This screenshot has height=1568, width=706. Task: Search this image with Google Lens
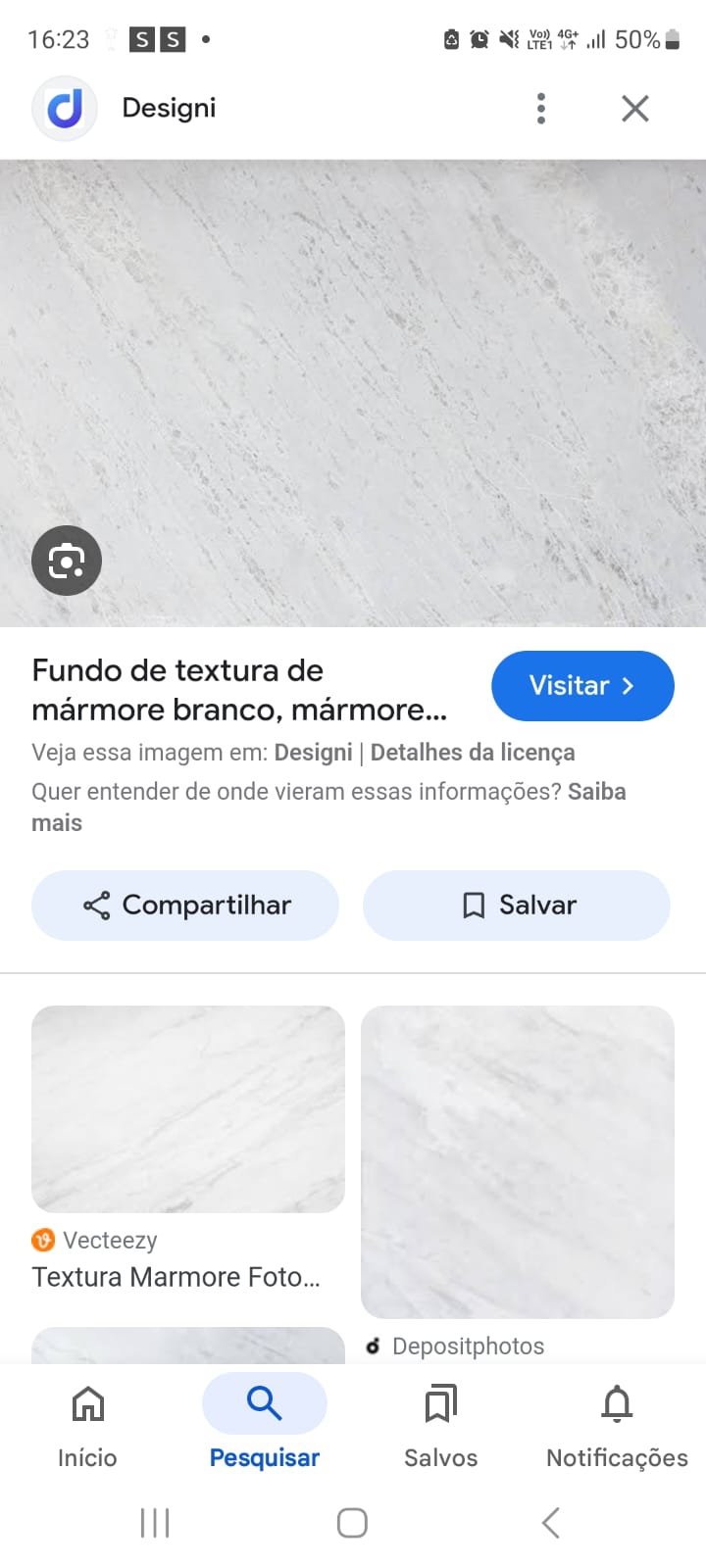(x=67, y=561)
